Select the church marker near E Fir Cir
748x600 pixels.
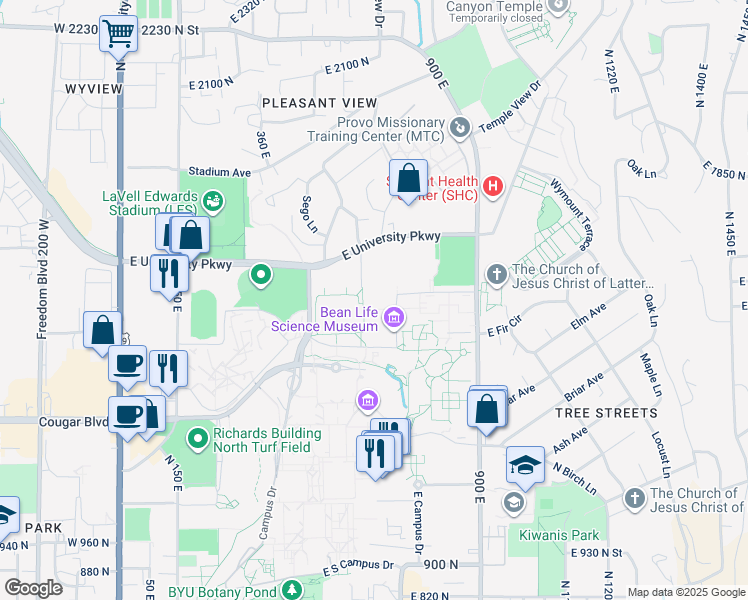(x=496, y=273)
